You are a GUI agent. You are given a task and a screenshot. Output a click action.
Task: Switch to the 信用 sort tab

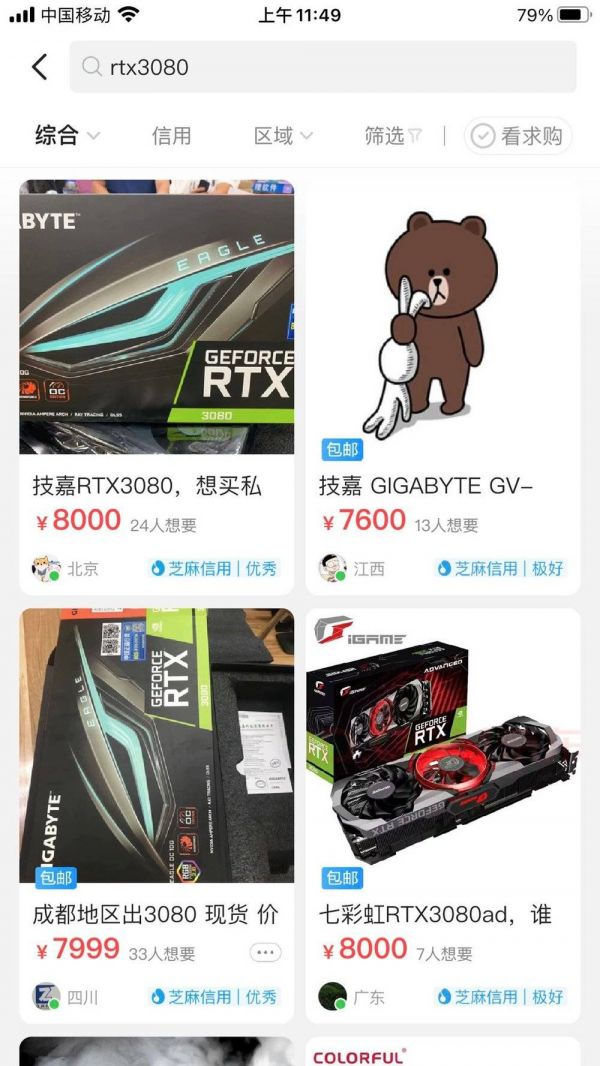click(171, 136)
